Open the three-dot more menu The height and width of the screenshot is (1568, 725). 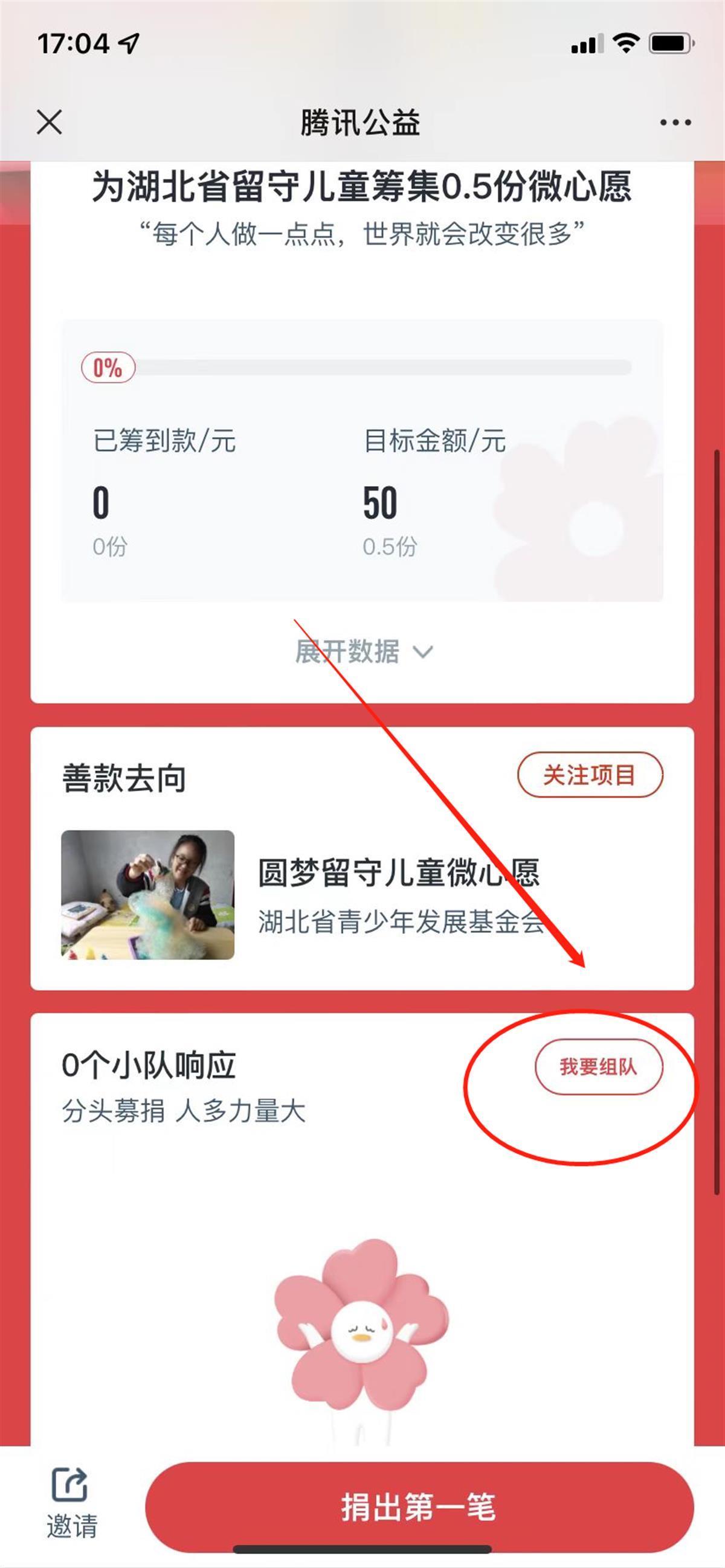[x=675, y=123]
